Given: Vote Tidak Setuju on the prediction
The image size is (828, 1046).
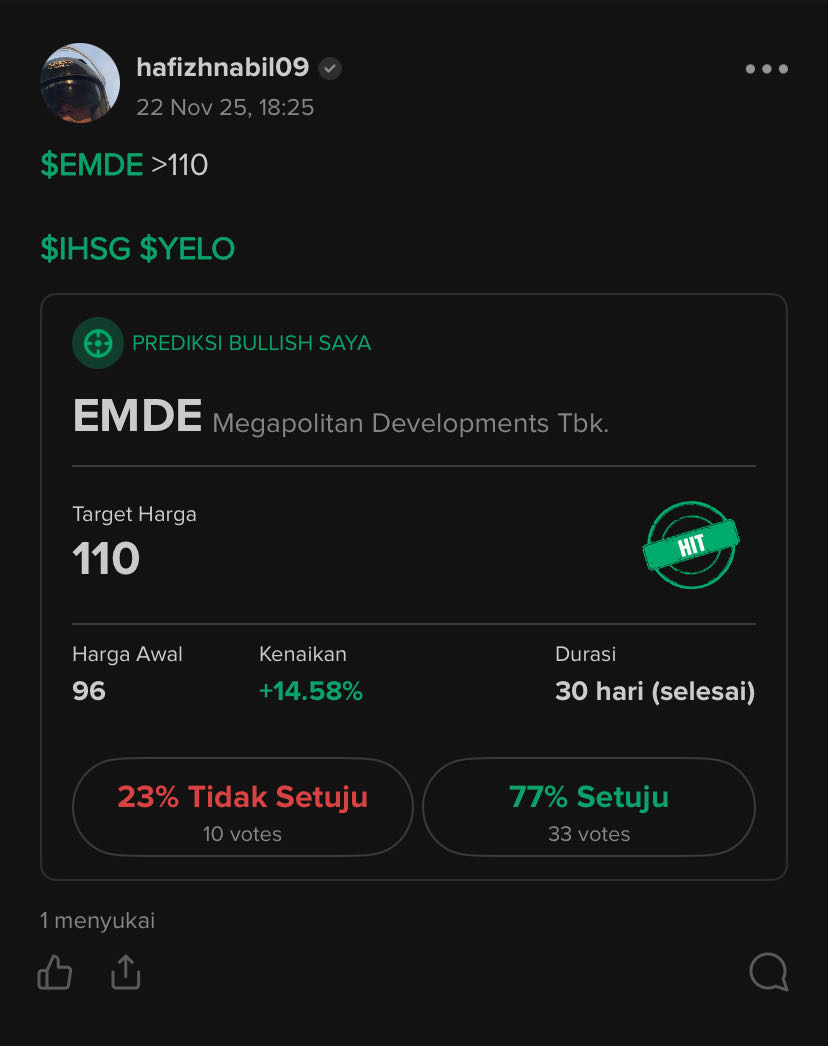Looking at the screenshot, I should 242,807.
